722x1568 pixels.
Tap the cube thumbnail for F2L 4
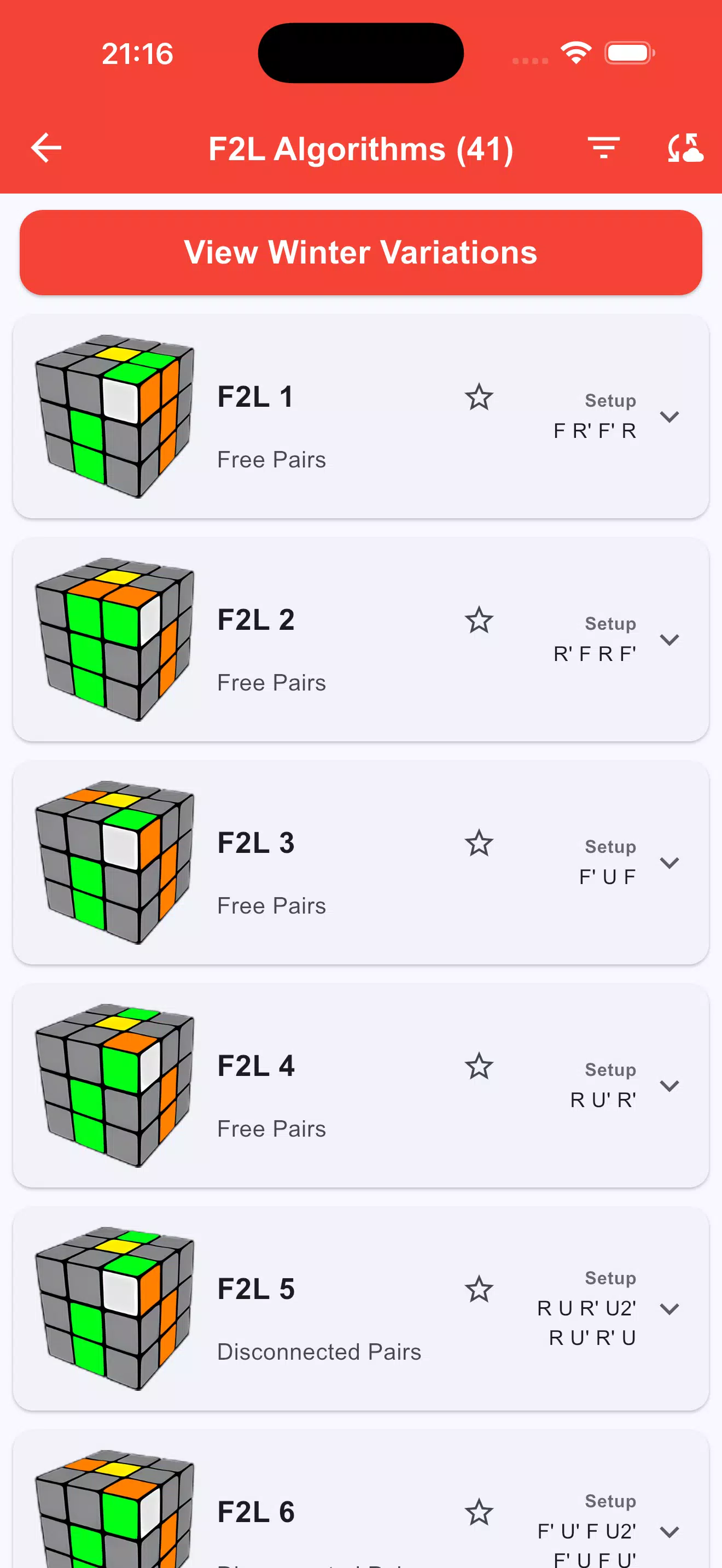114,1087
